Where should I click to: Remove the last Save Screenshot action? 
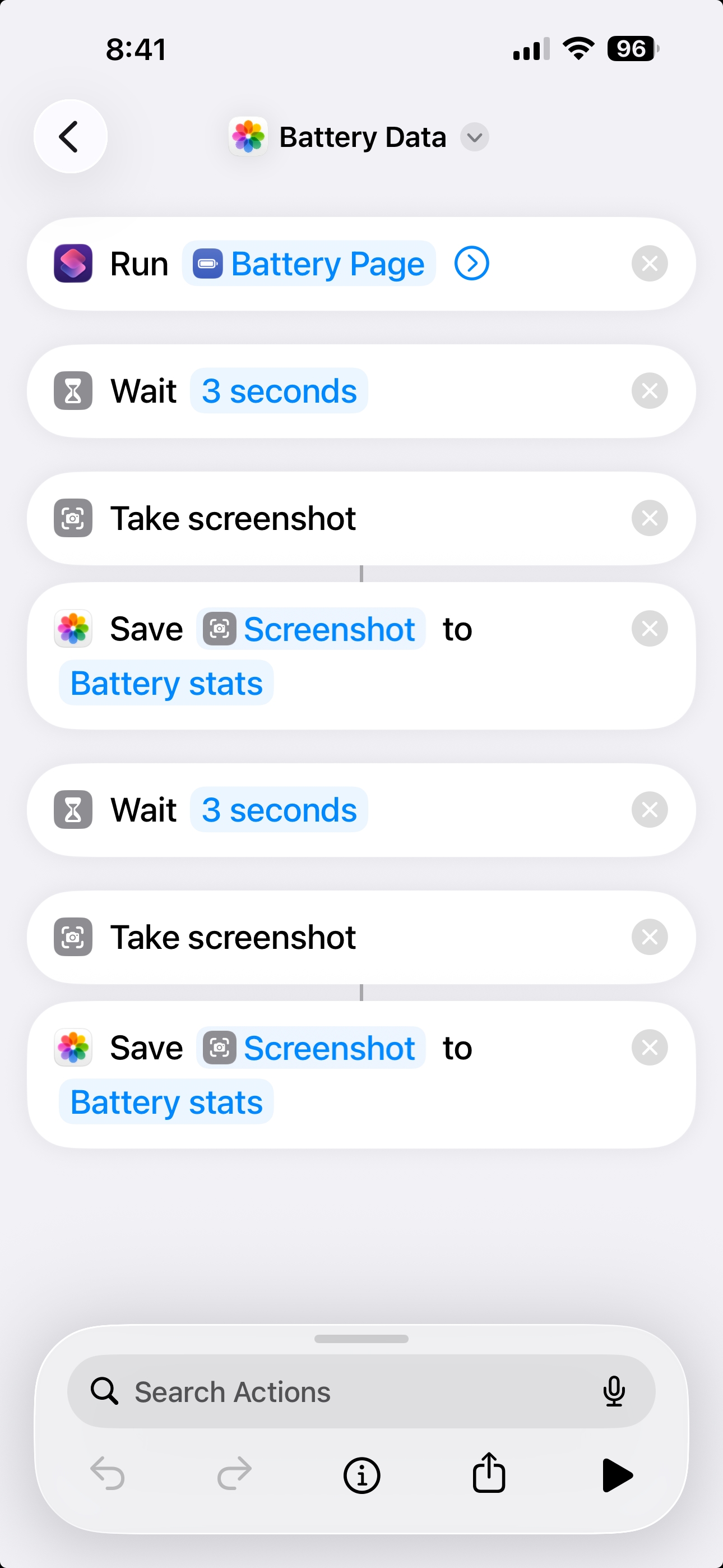pyautogui.click(x=650, y=1048)
